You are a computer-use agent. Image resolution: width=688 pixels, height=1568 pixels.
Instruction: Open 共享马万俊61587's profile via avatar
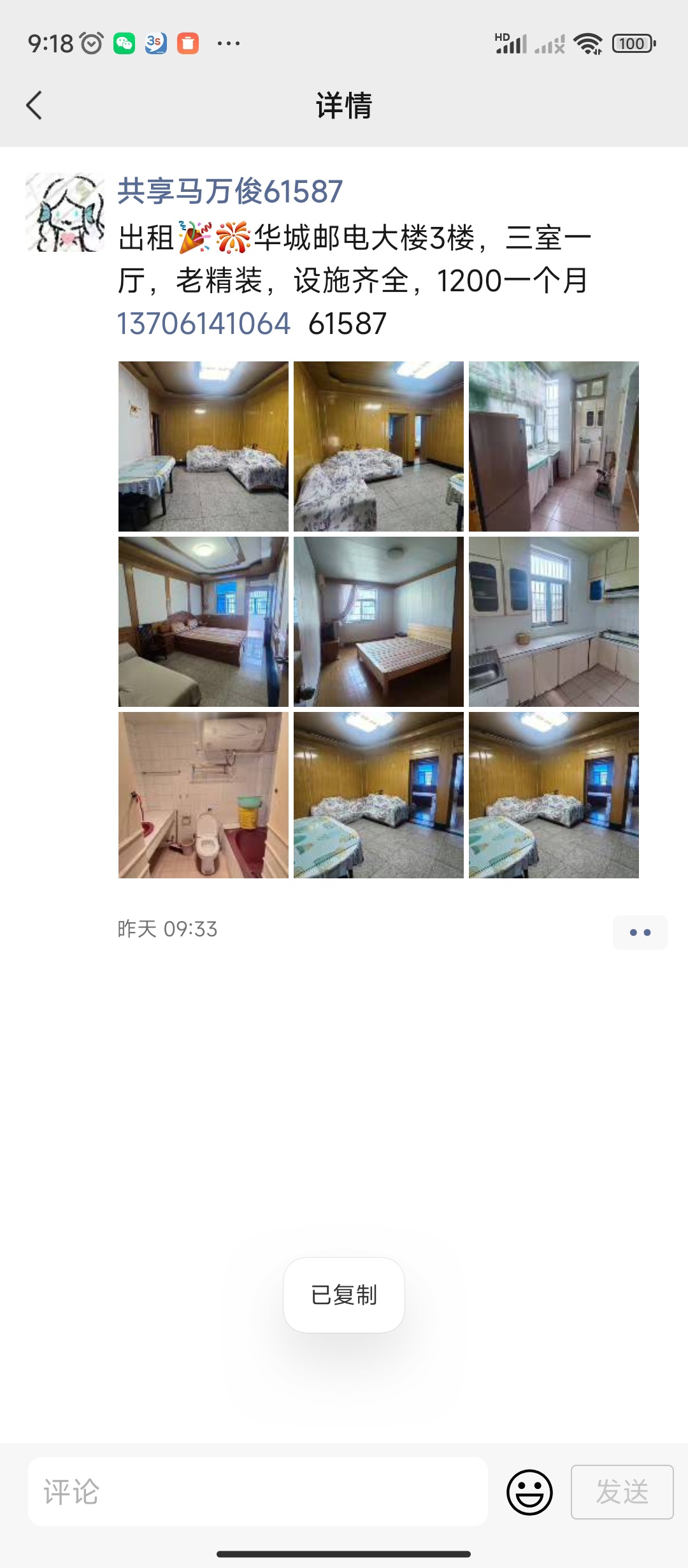[65, 212]
